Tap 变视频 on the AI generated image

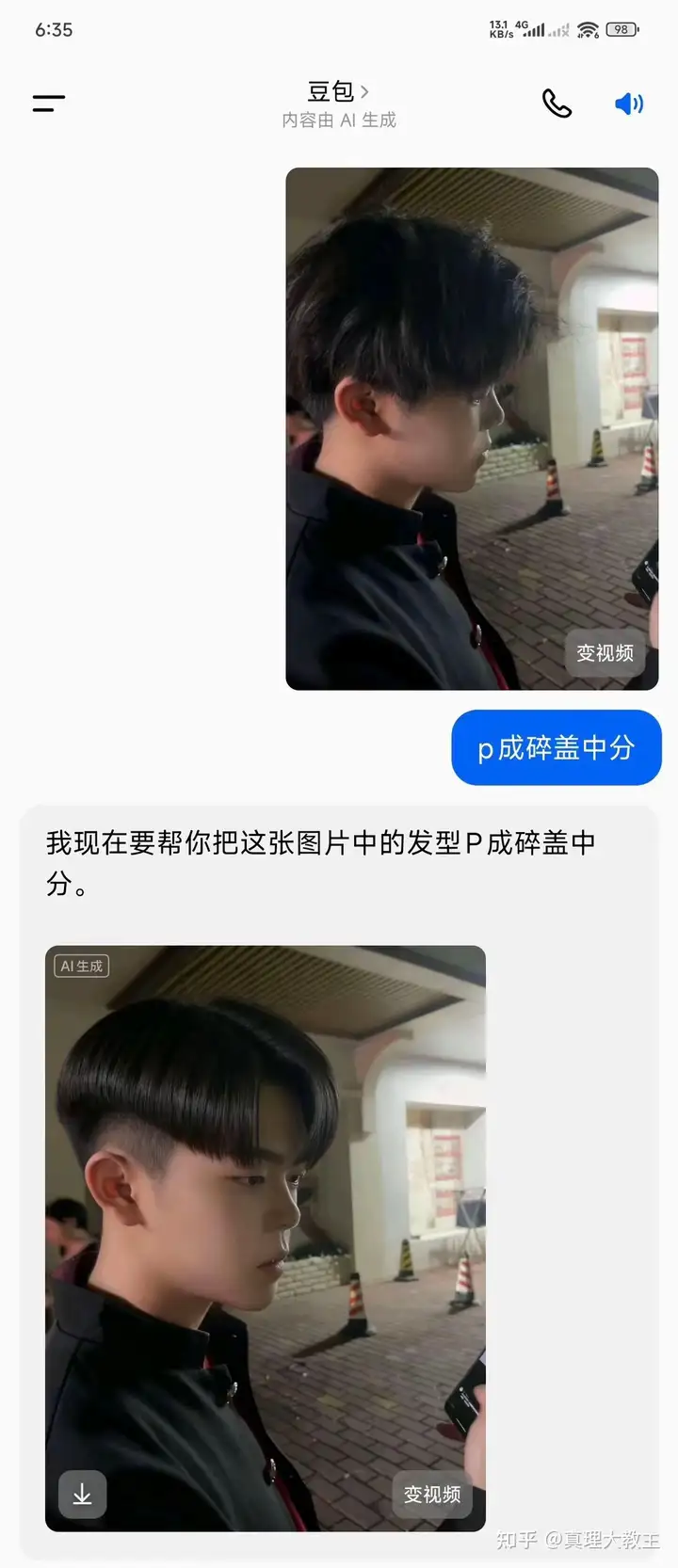tap(432, 1494)
